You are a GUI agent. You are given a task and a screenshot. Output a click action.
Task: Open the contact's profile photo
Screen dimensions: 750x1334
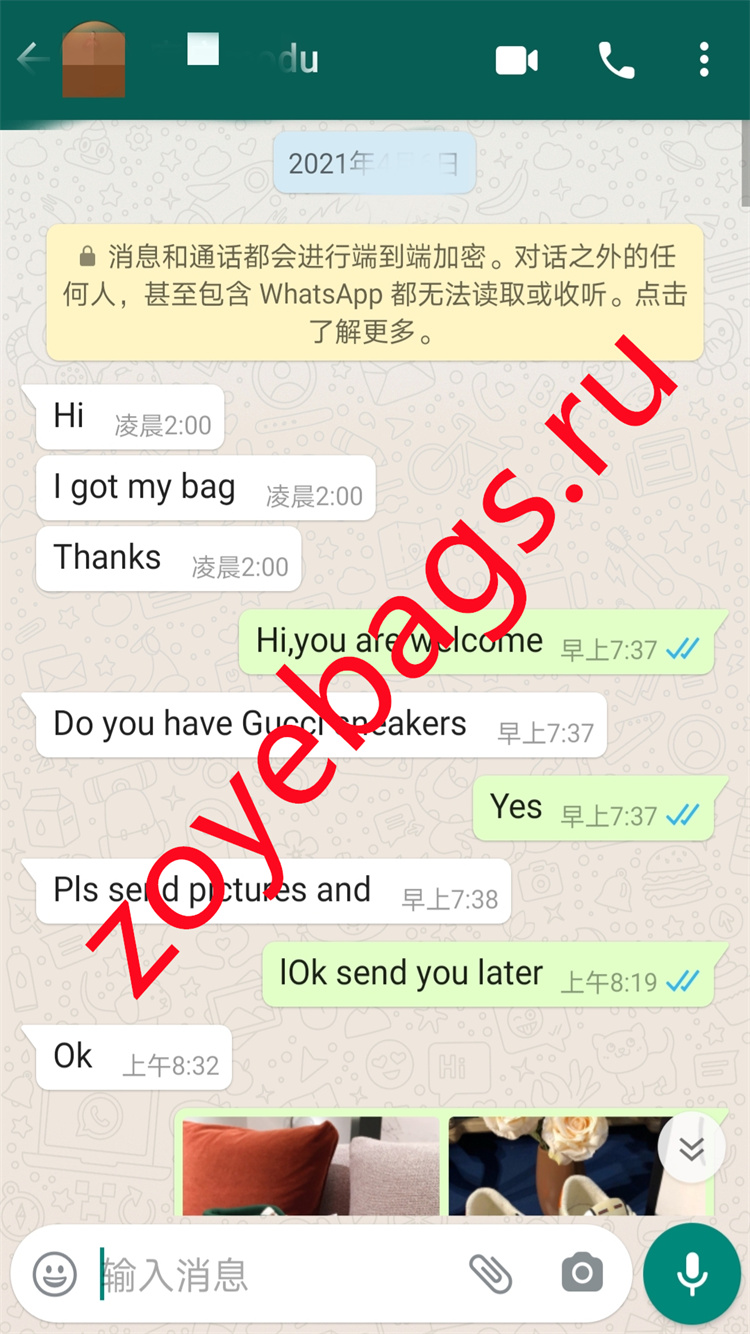pos(94,60)
